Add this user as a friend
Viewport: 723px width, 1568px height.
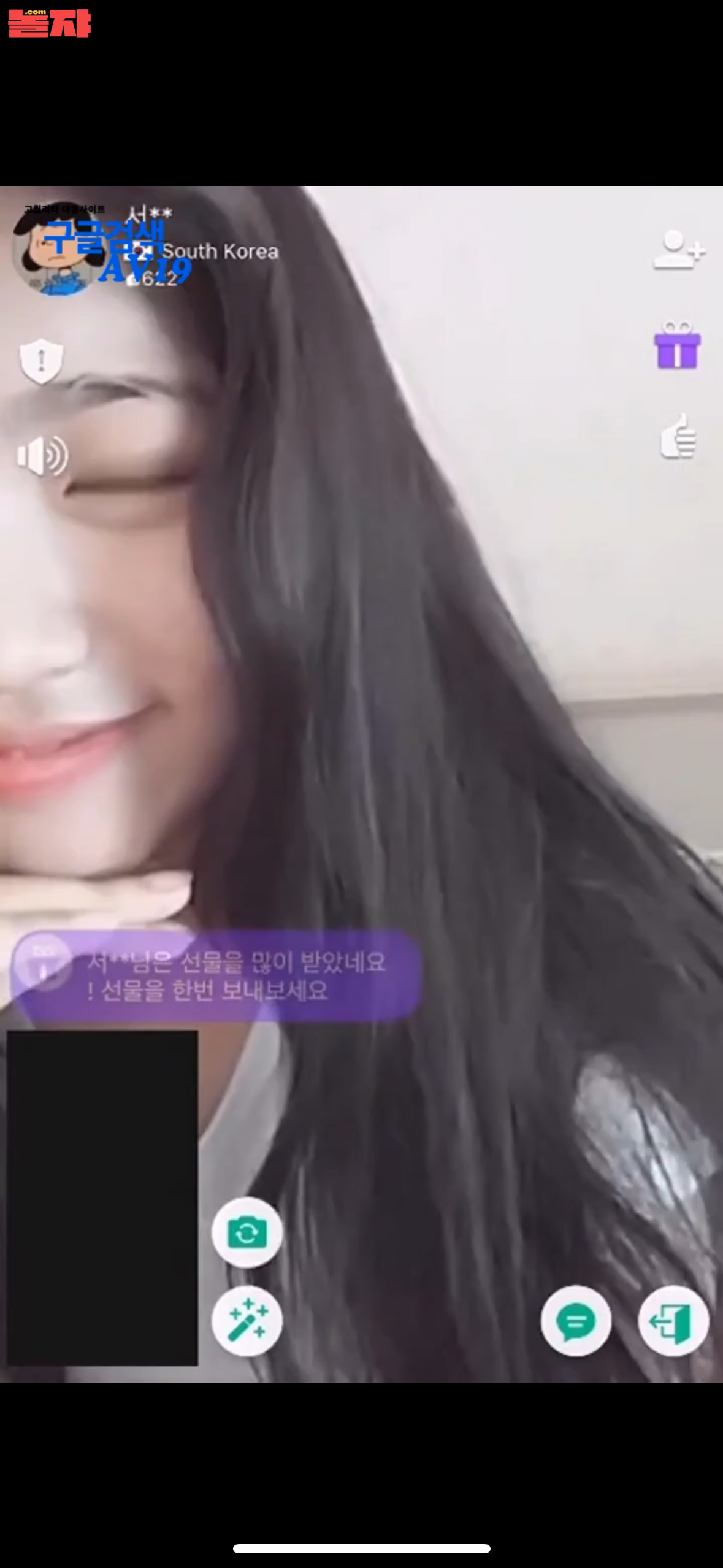point(678,250)
